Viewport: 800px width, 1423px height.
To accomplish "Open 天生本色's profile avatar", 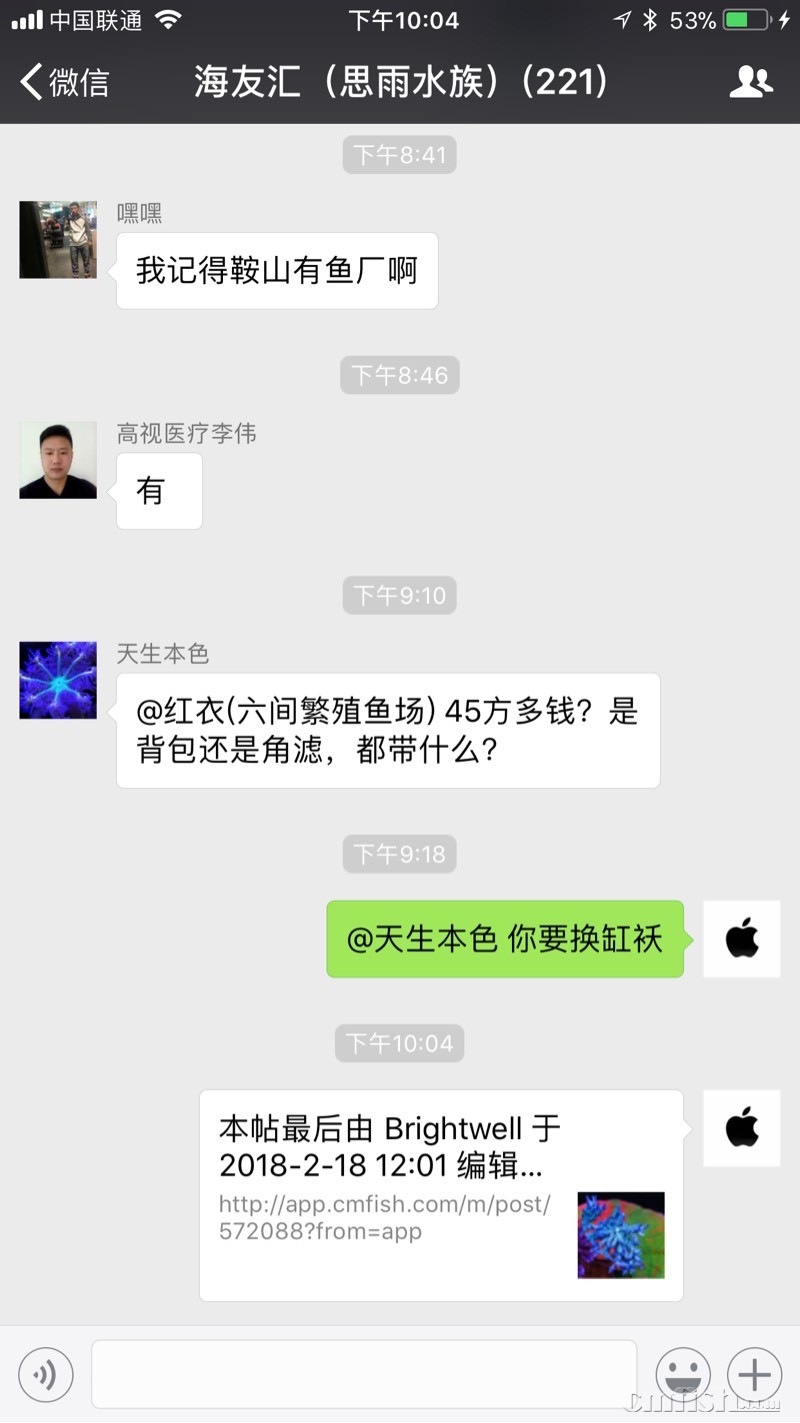I will coord(58,680).
